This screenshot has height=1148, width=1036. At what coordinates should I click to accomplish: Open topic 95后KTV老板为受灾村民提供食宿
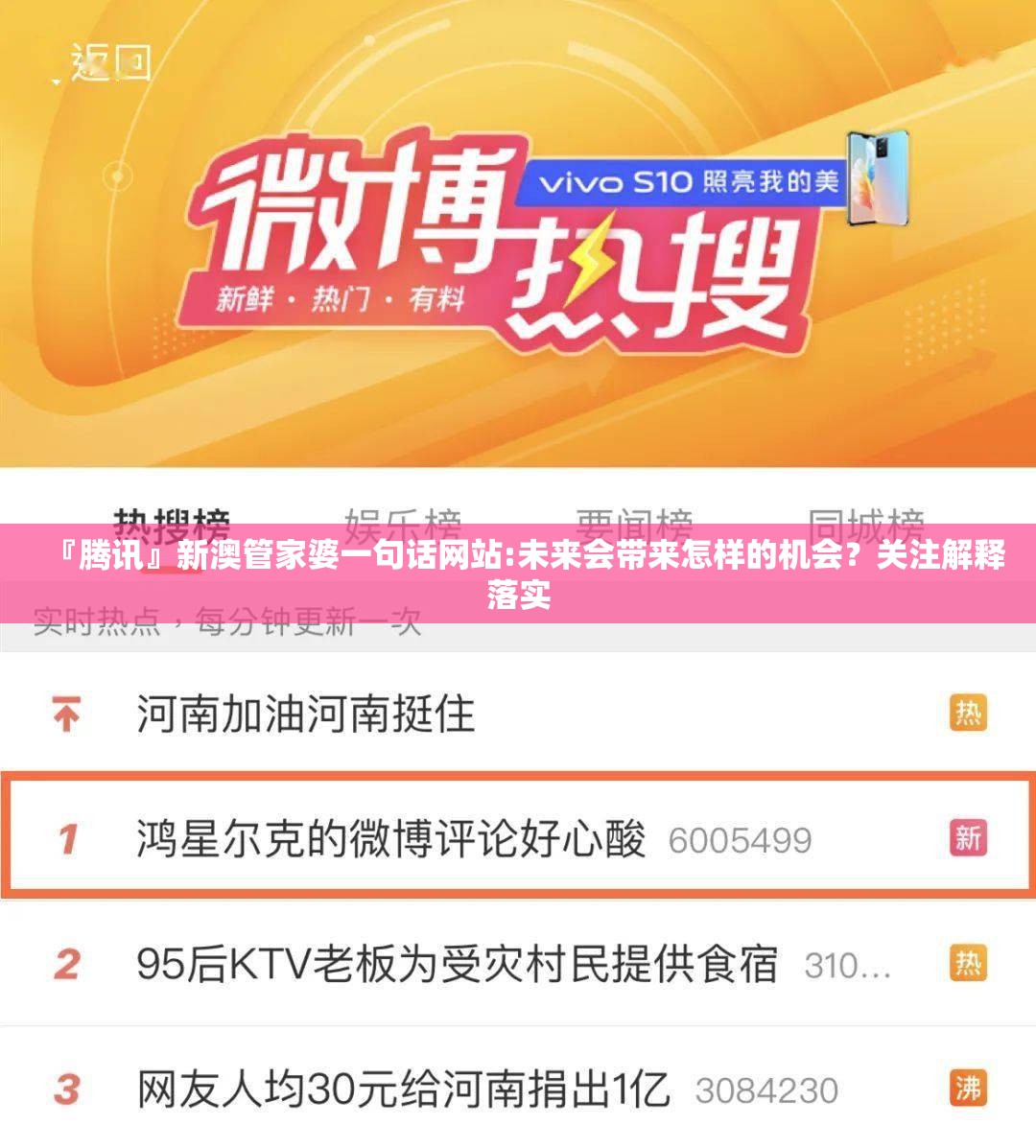pos(457,964)
